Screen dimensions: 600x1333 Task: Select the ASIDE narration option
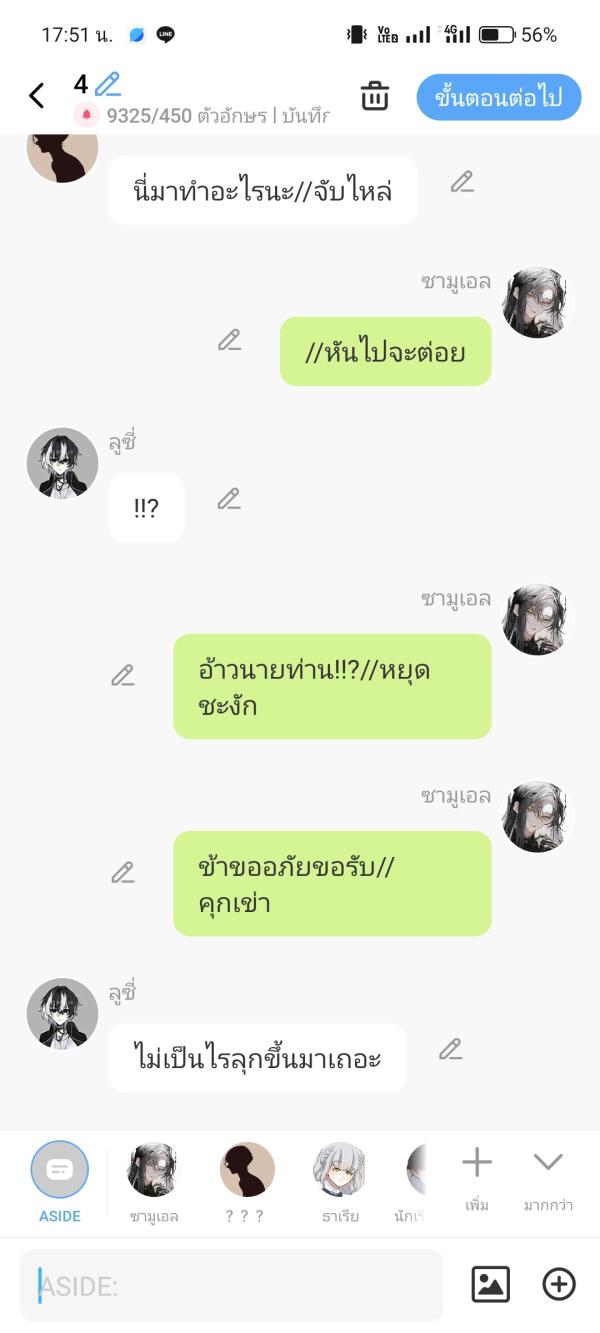pos(60,1182)
